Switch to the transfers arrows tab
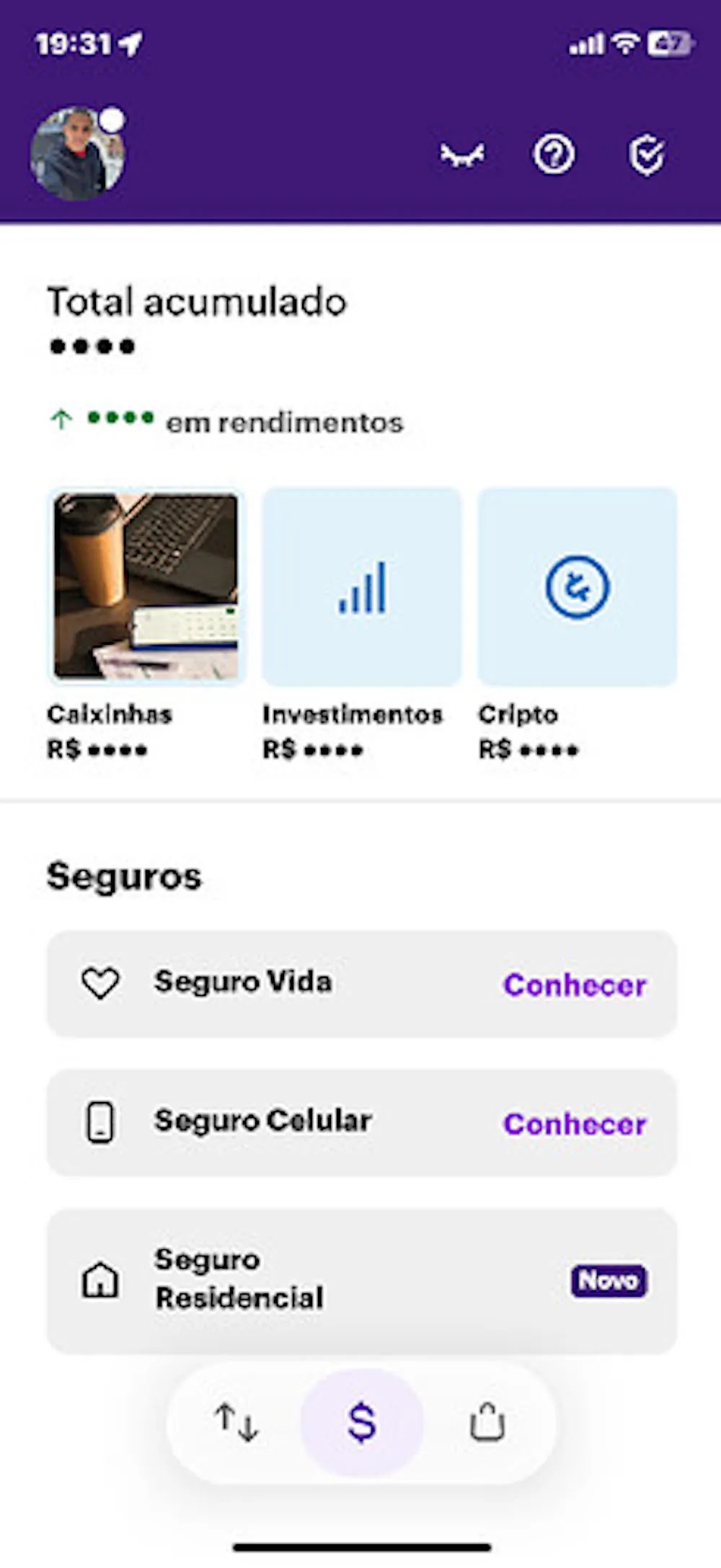Image resolution: width=721 pixels, height=1568 pixels. click(236, 1422)
